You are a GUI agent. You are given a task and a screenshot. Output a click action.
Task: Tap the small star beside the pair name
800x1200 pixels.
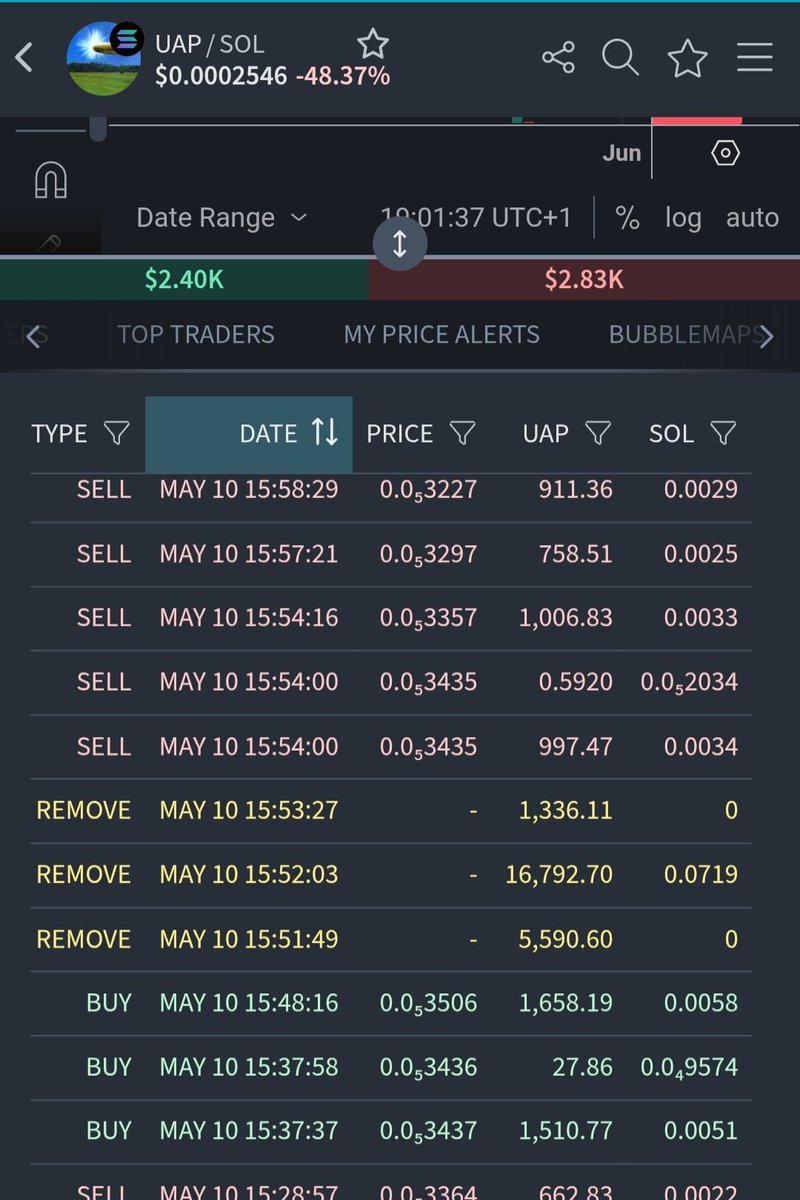(372, 44)
